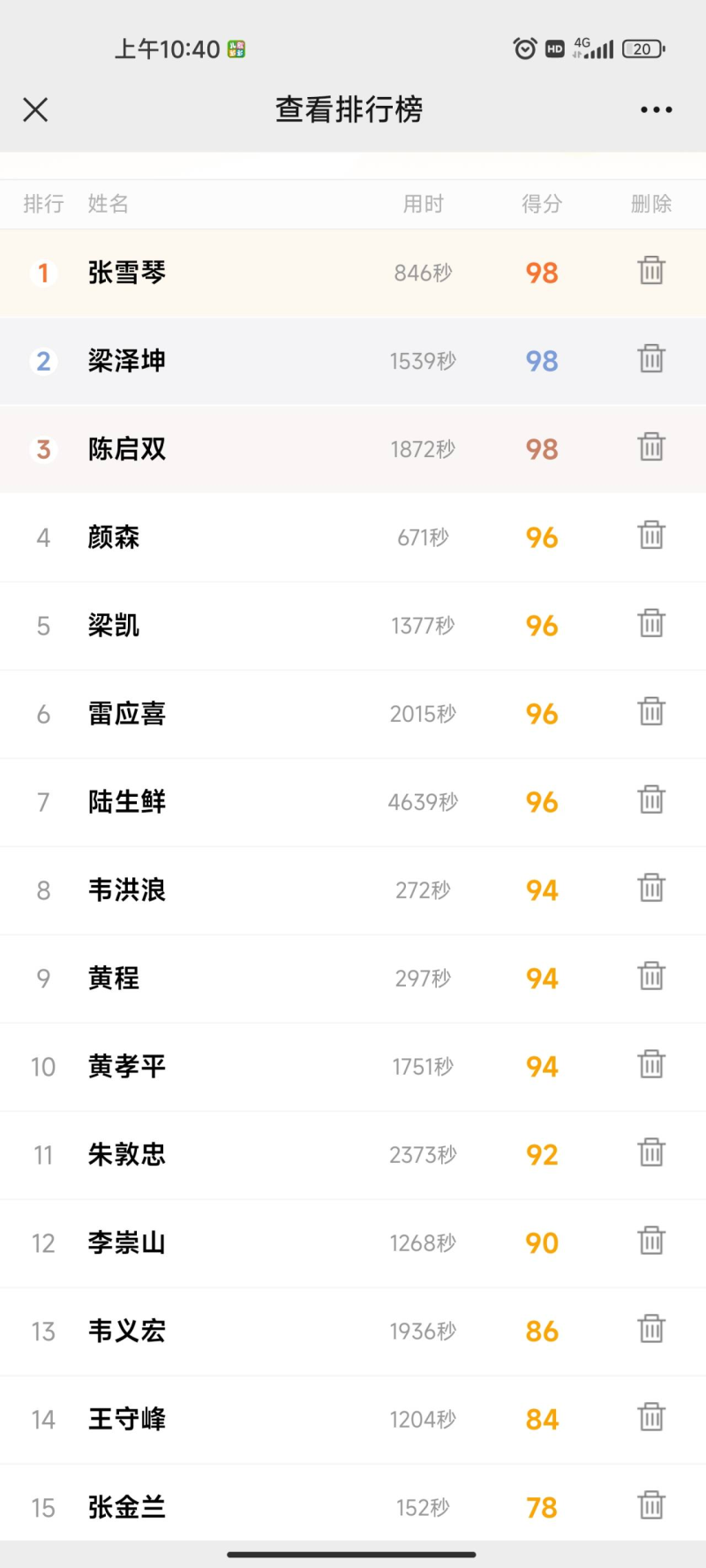Screen dimensions: 706x1568
Task: Open the three-dot more options menu
Action: point(656,109)
